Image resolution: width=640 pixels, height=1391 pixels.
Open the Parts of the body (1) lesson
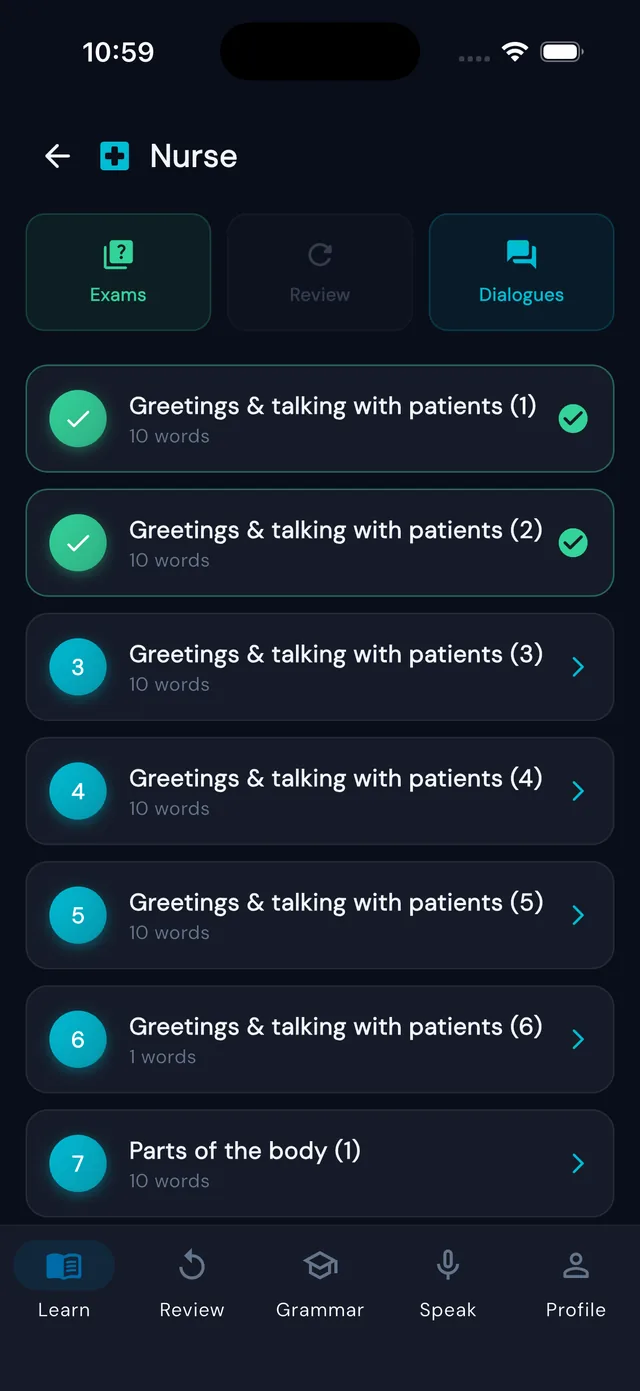click(x=320, y=1163)
